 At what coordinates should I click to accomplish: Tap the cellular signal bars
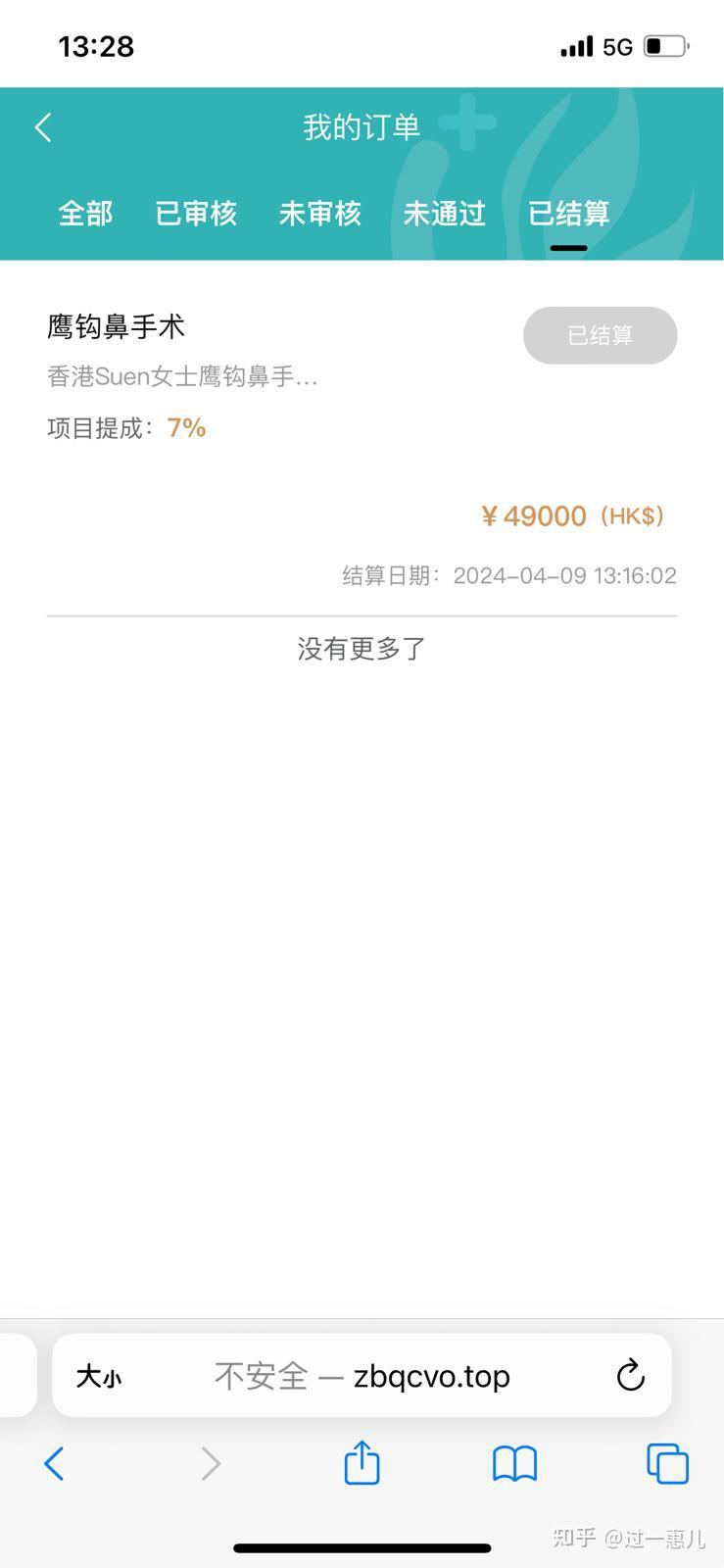[576, 46]
